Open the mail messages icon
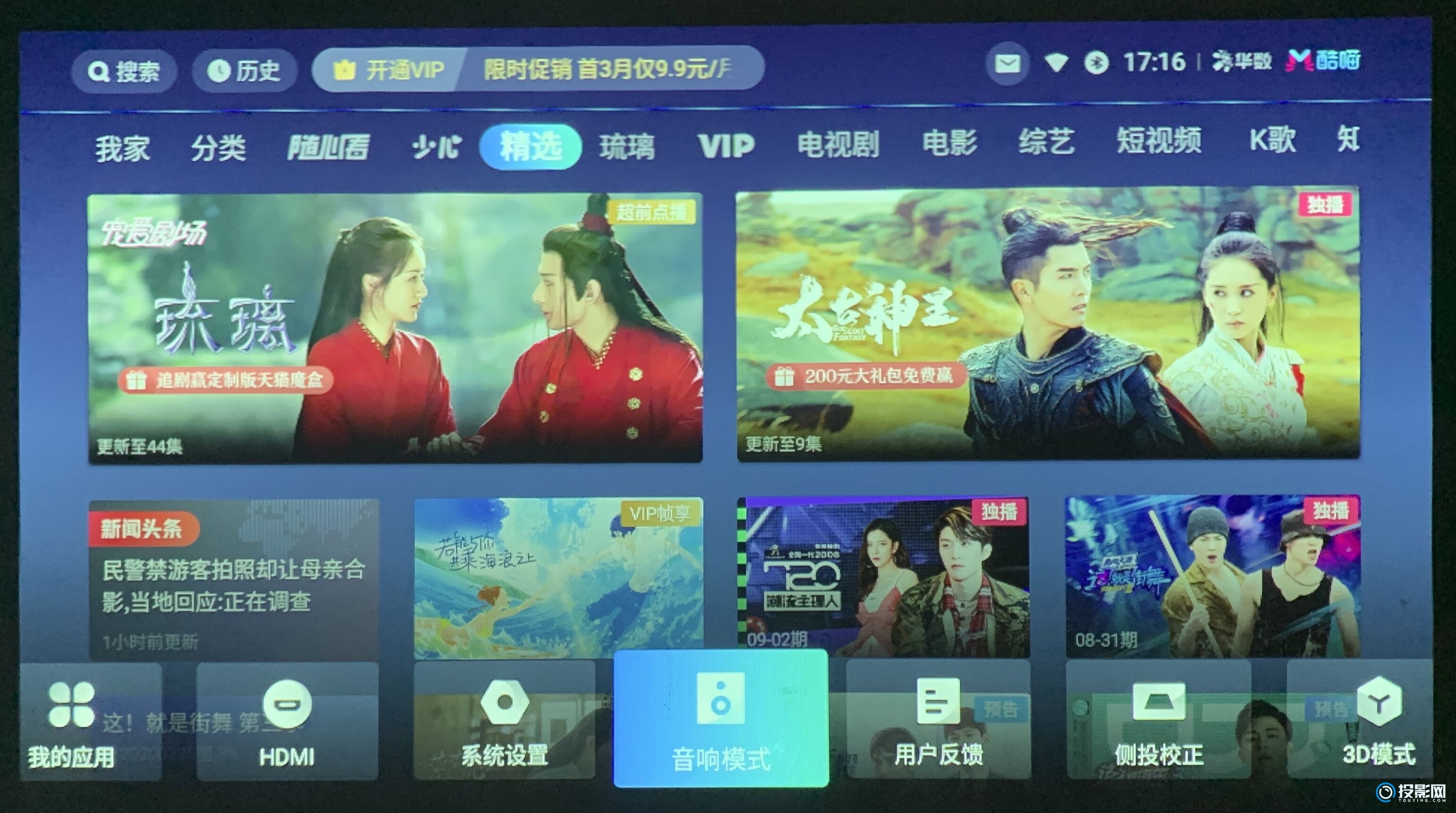 1007,63
